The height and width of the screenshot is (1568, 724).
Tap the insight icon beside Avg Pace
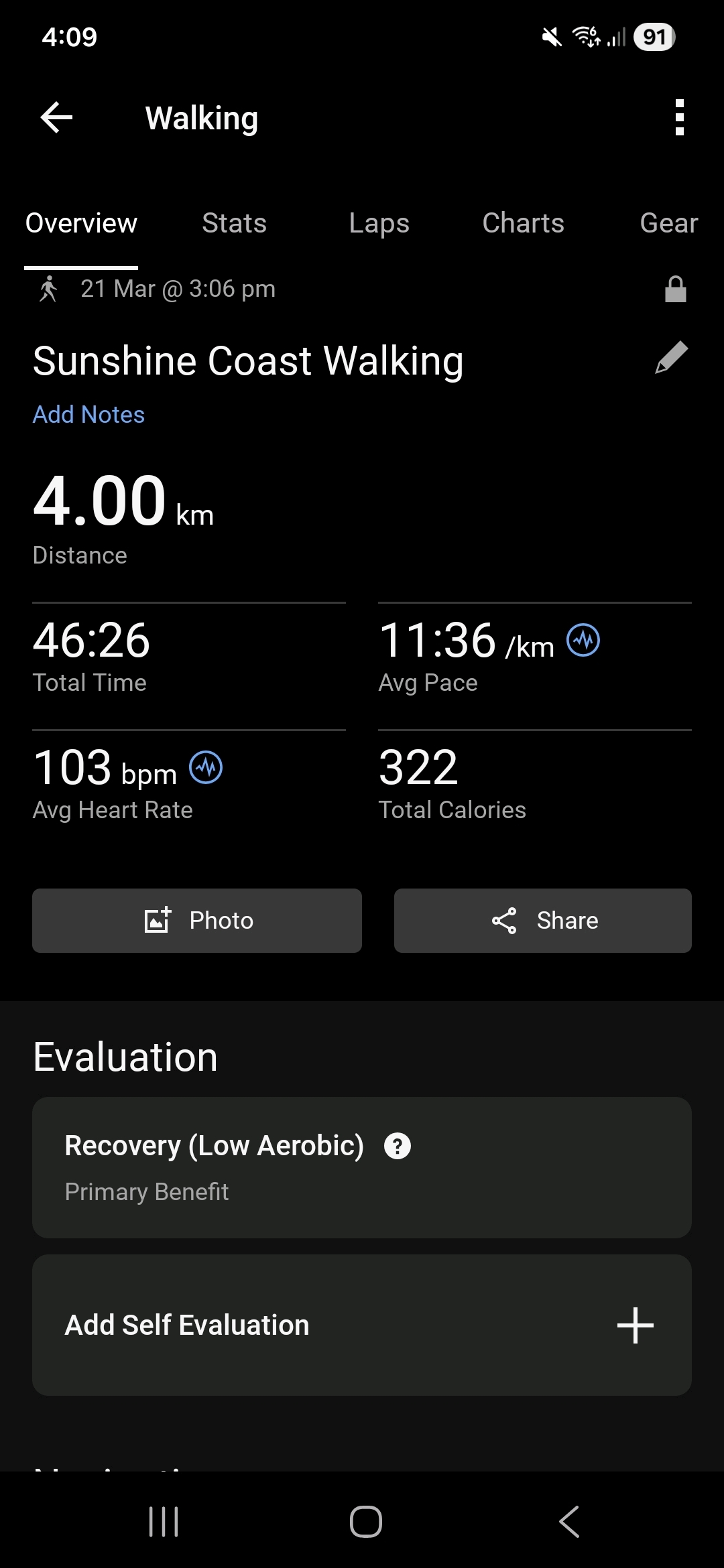[583, 641]
